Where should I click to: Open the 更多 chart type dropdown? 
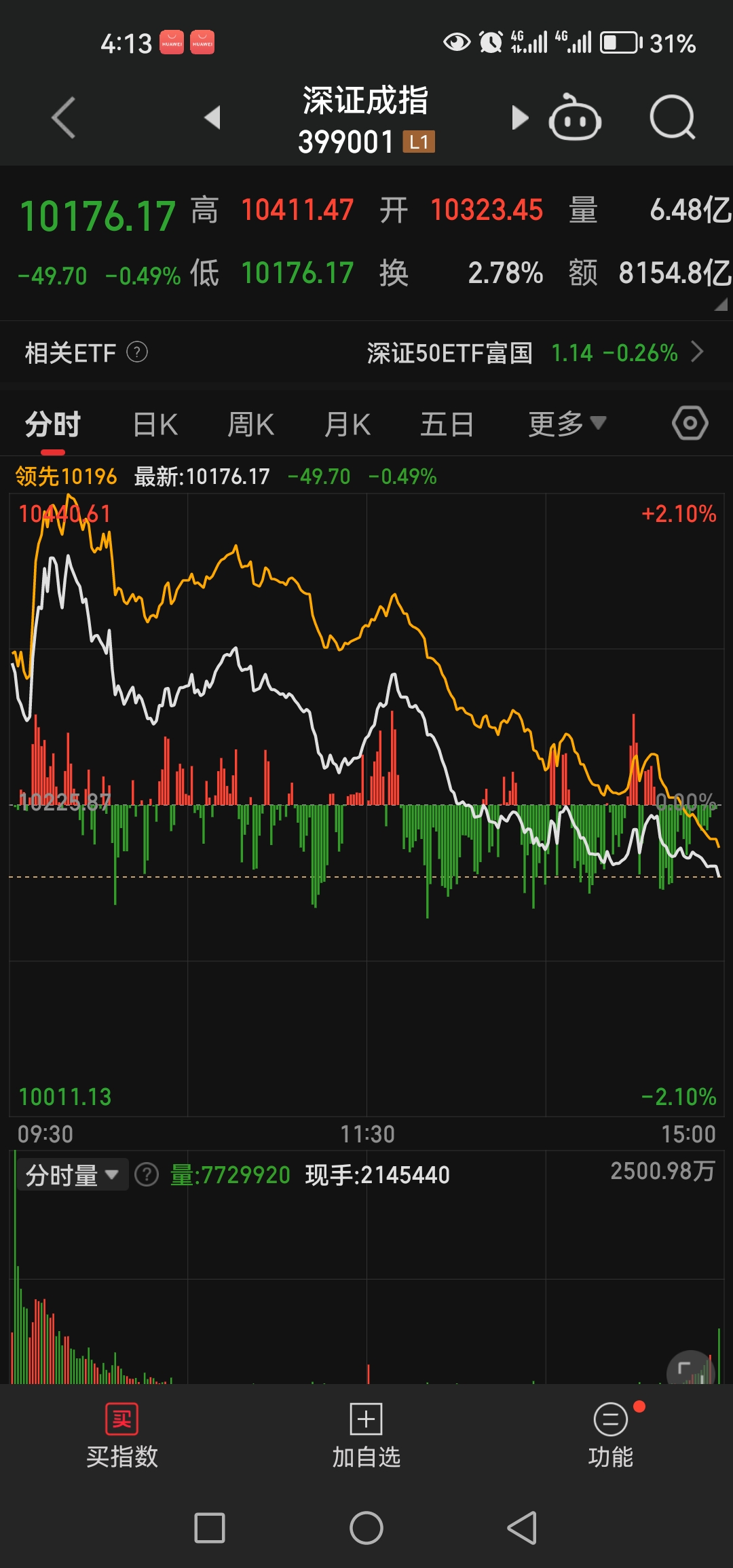coord(565,422)
